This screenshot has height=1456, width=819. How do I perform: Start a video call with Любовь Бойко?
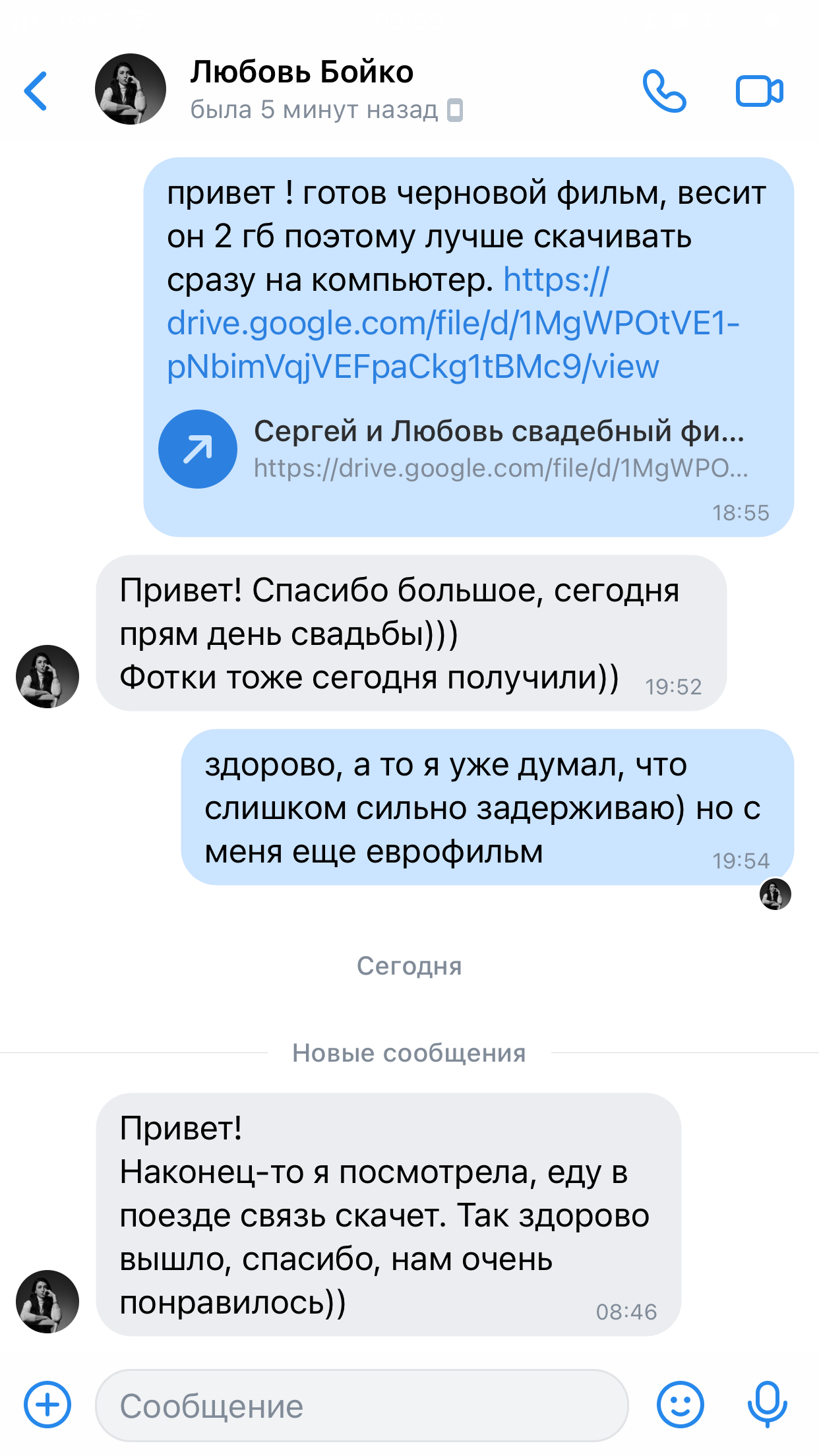coord(759,91)
